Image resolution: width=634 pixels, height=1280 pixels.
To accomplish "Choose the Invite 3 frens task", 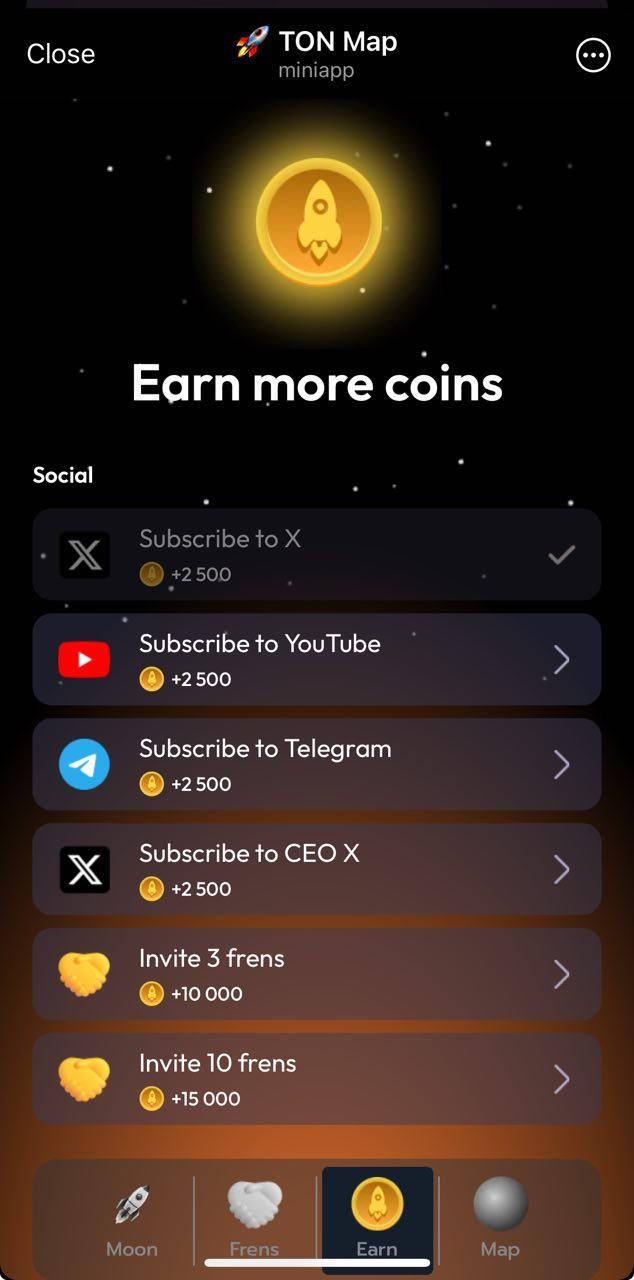I will (316, 975).
